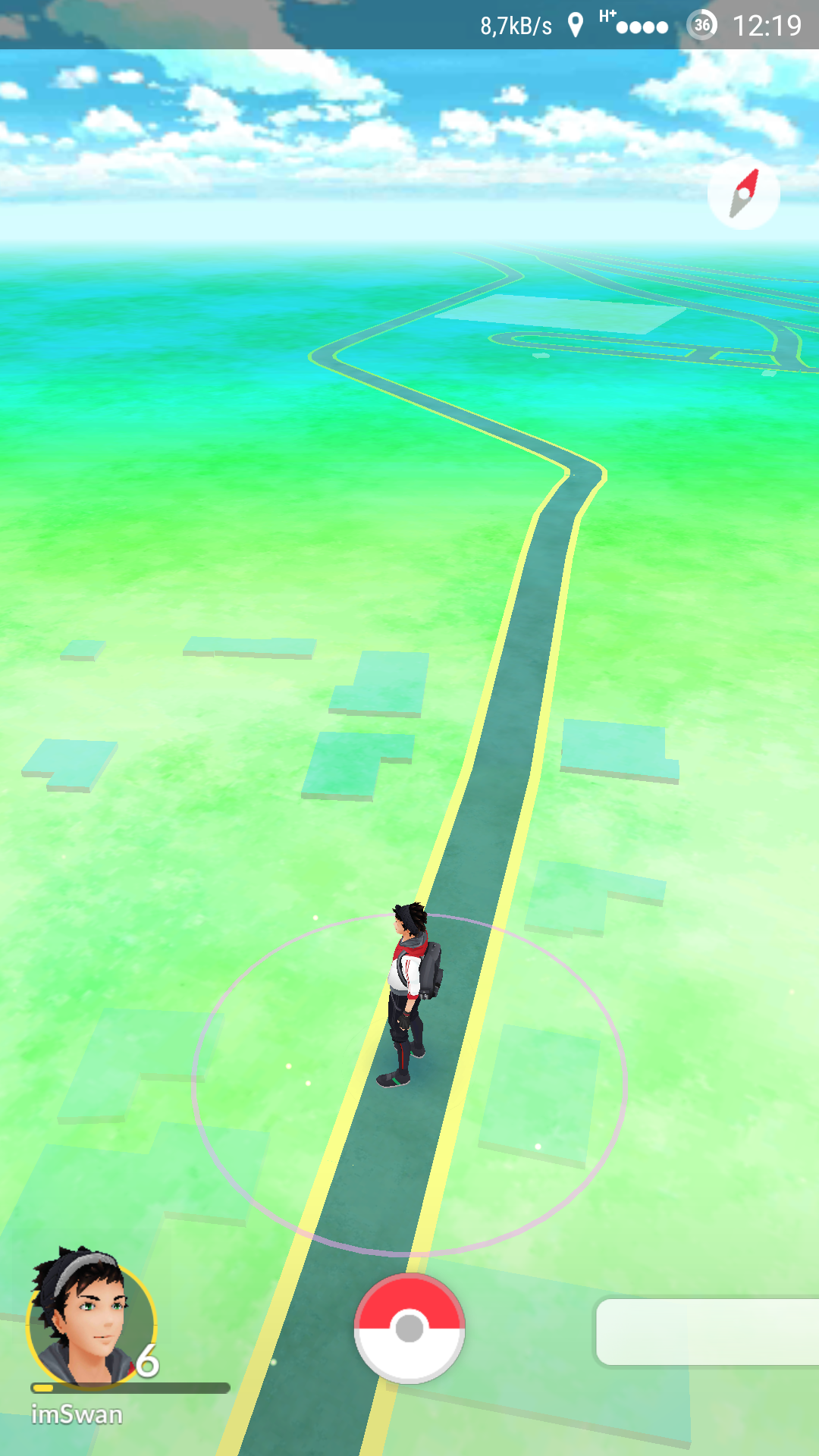
Task: Open the Poké Ball main menu
Action: 409,1328
